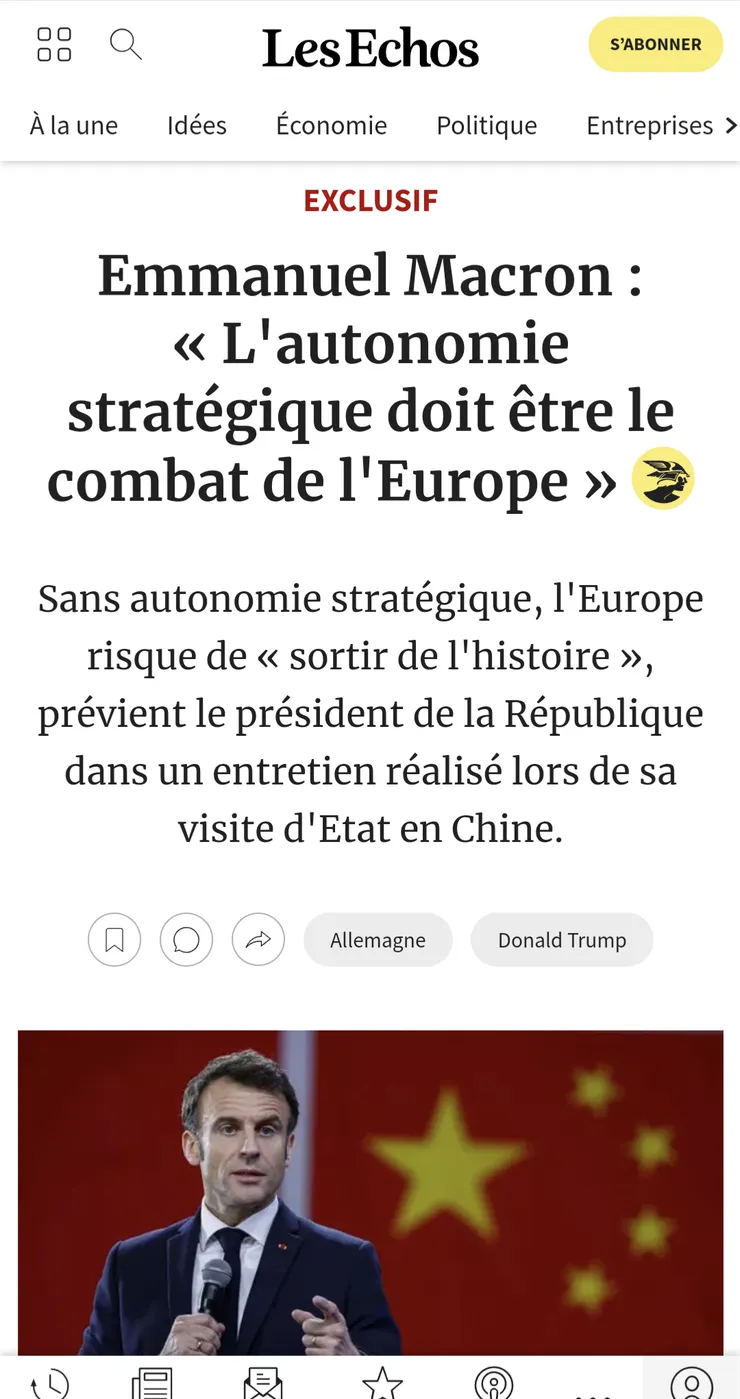Open the Donald Trump topic chip

pyautogui.click(x=562, y=940)
